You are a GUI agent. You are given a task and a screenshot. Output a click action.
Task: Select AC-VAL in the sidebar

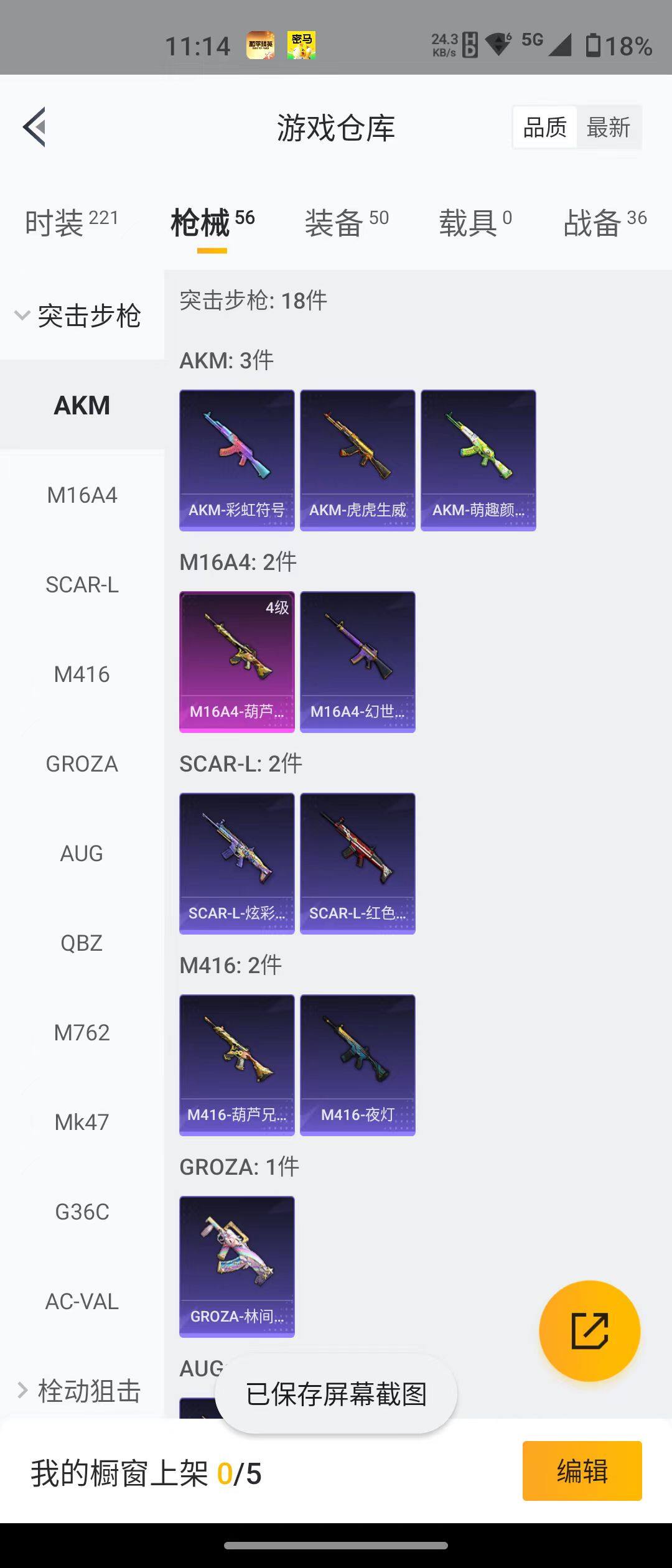(x=82, y=1302)
